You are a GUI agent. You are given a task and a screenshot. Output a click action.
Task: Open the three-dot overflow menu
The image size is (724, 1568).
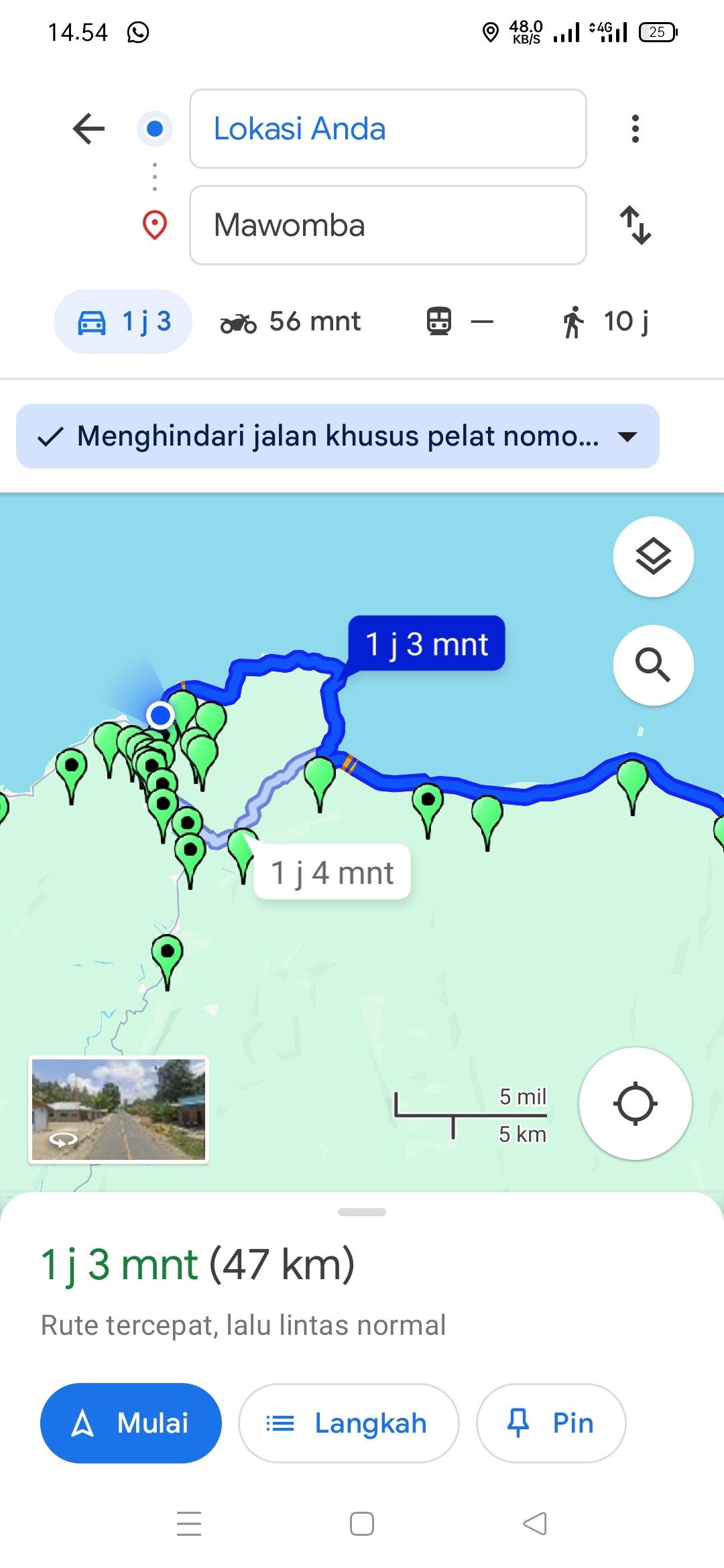tap(635, 129)
